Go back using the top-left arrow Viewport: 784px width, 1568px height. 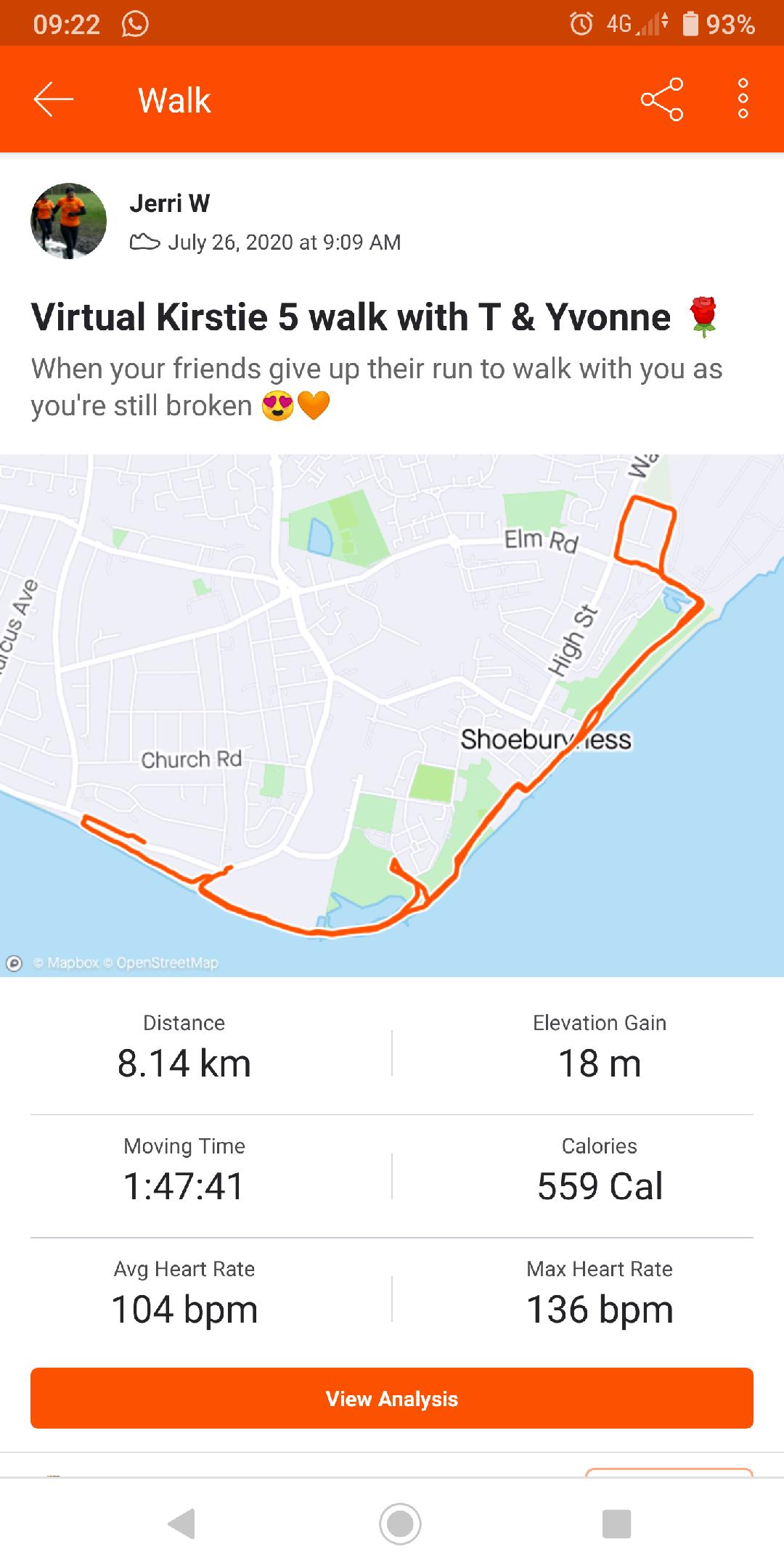54,99
